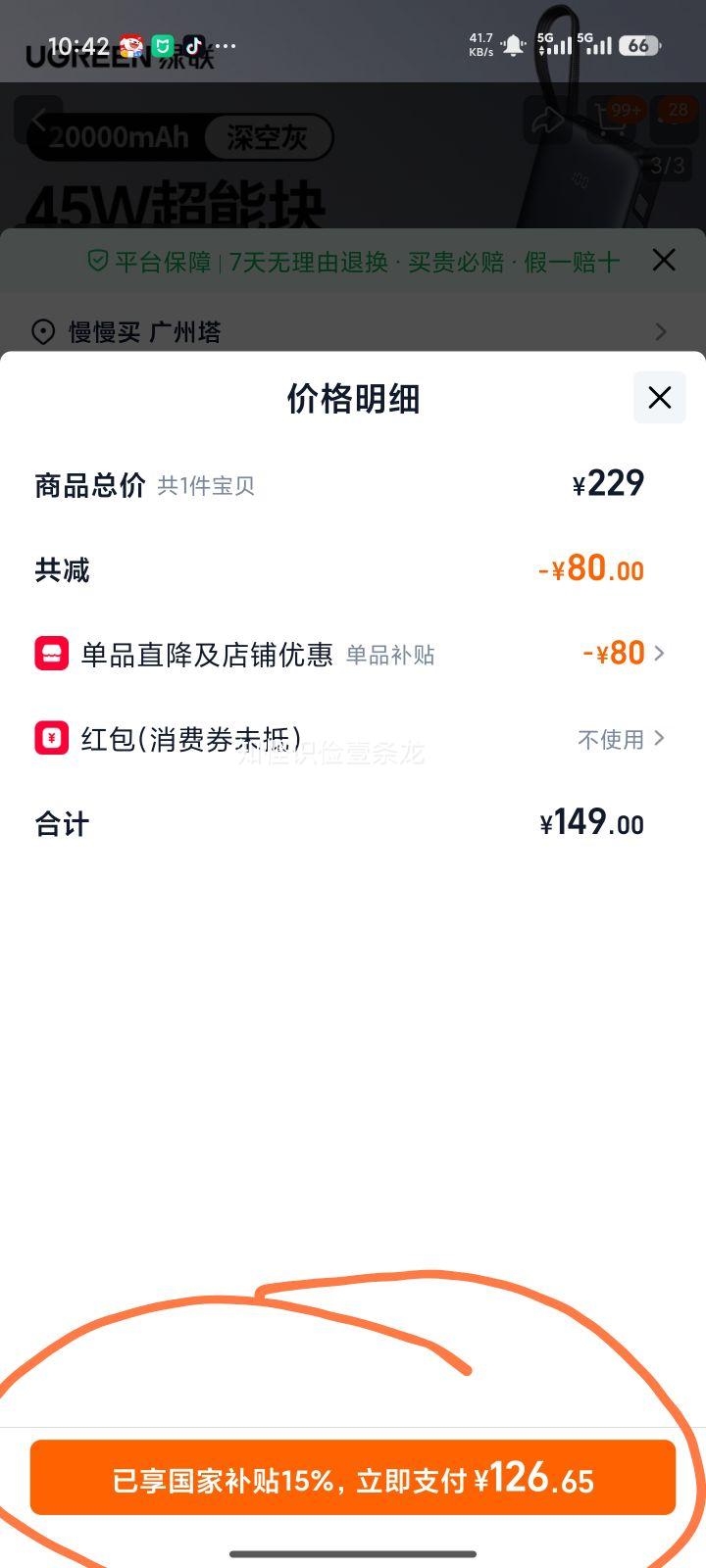706x1568 pixels.
Task: Tap the notification bell in the status bar
Action: (x=511, y=44)
